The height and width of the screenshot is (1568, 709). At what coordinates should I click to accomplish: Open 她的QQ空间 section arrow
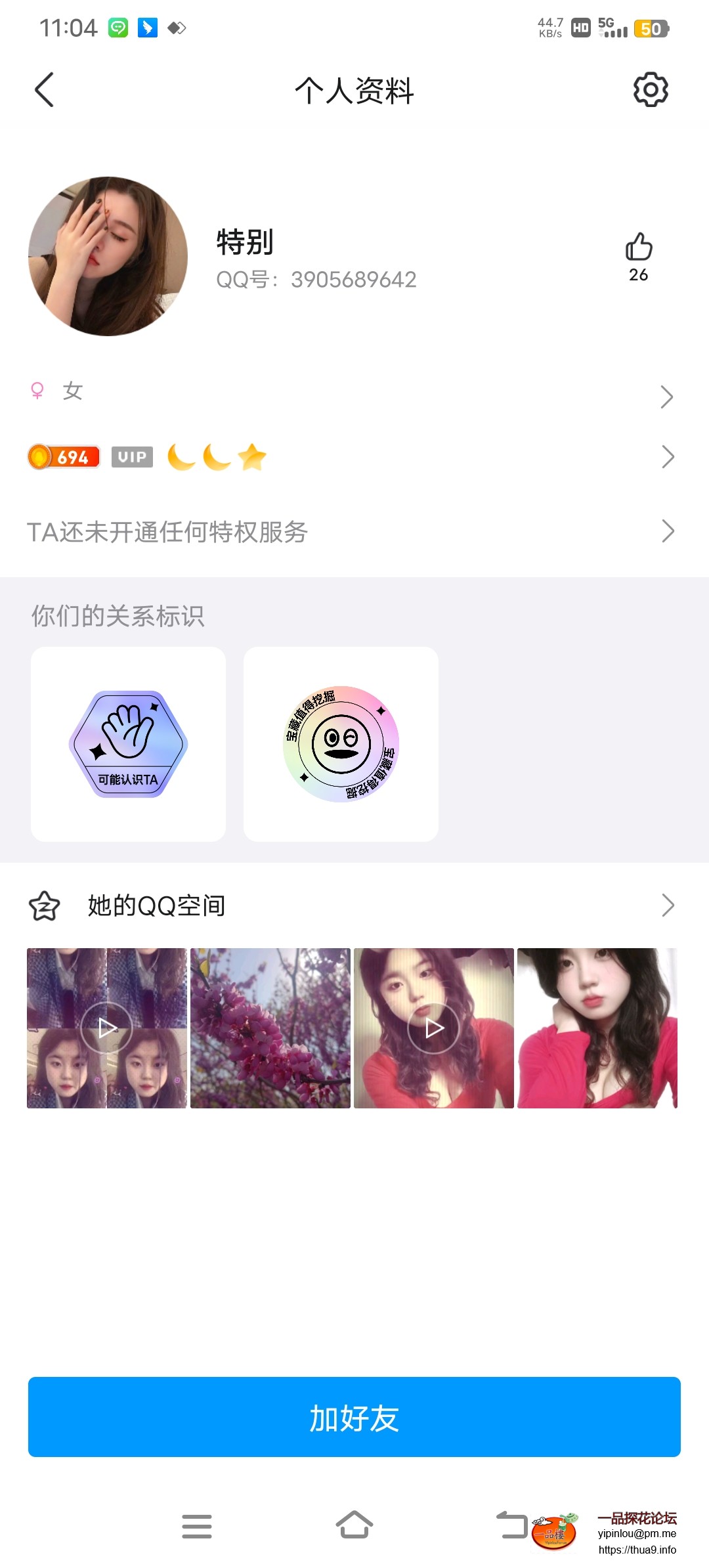668,904
